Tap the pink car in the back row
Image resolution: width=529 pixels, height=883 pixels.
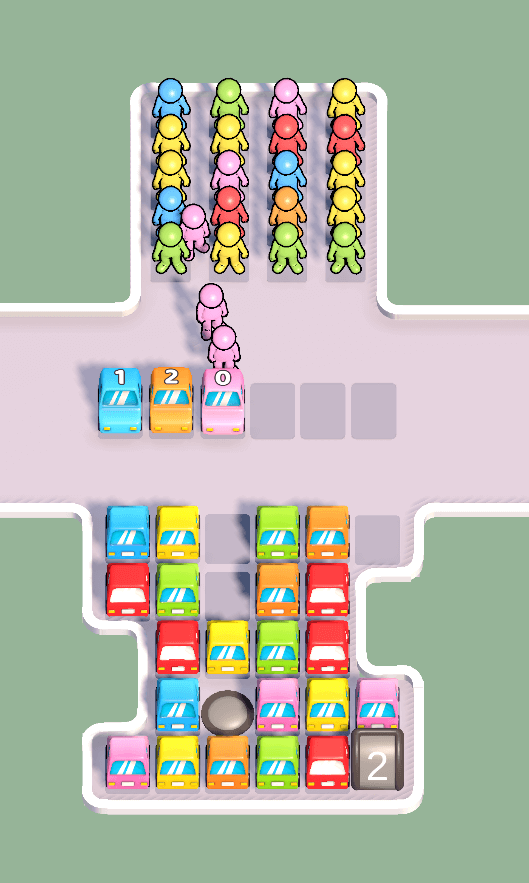coord(128,762)
